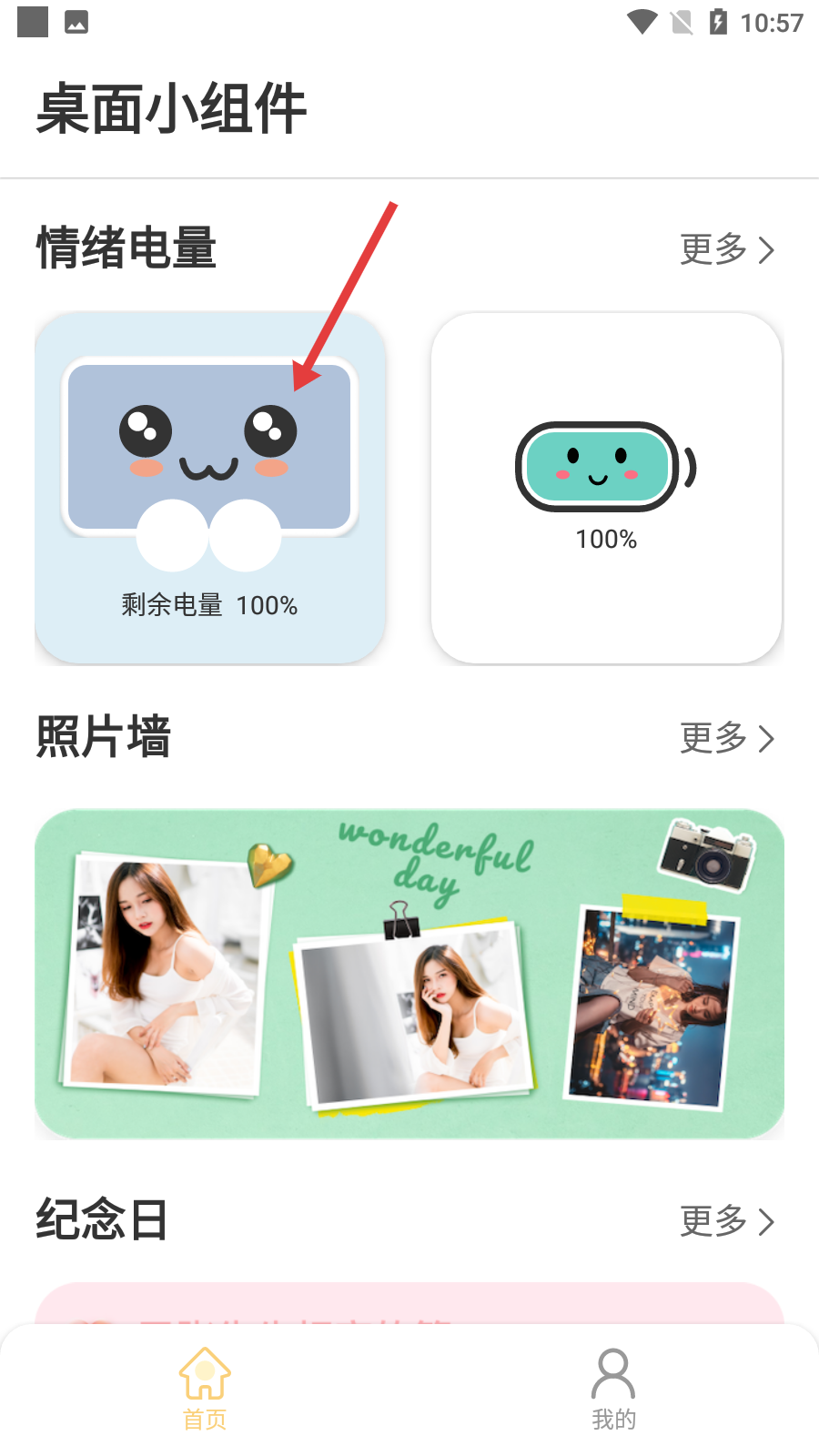Open 更多 for 照片墙 section
819x1456 pixels.
pyautogui.click(x=726, y=738)
